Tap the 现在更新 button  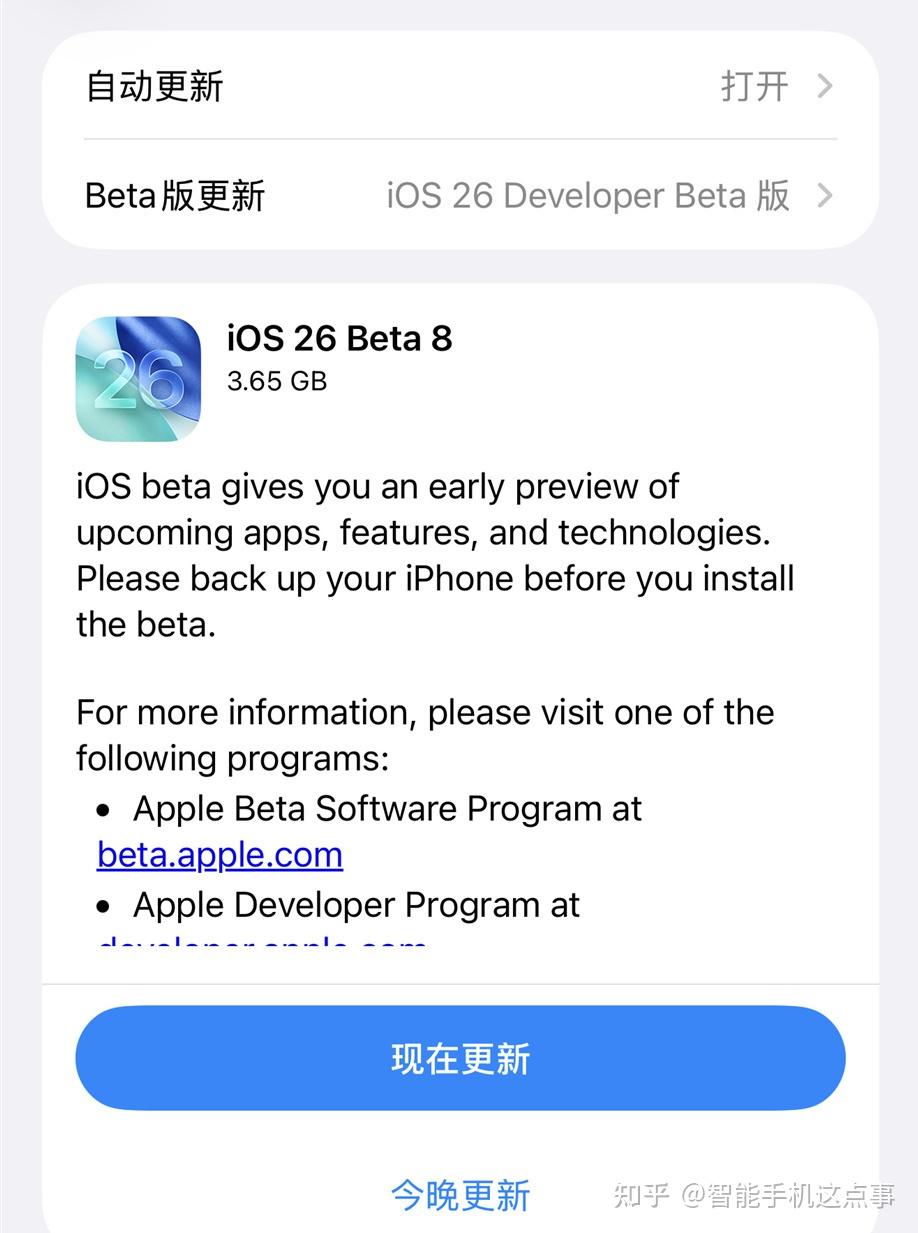coord(459,1057)
